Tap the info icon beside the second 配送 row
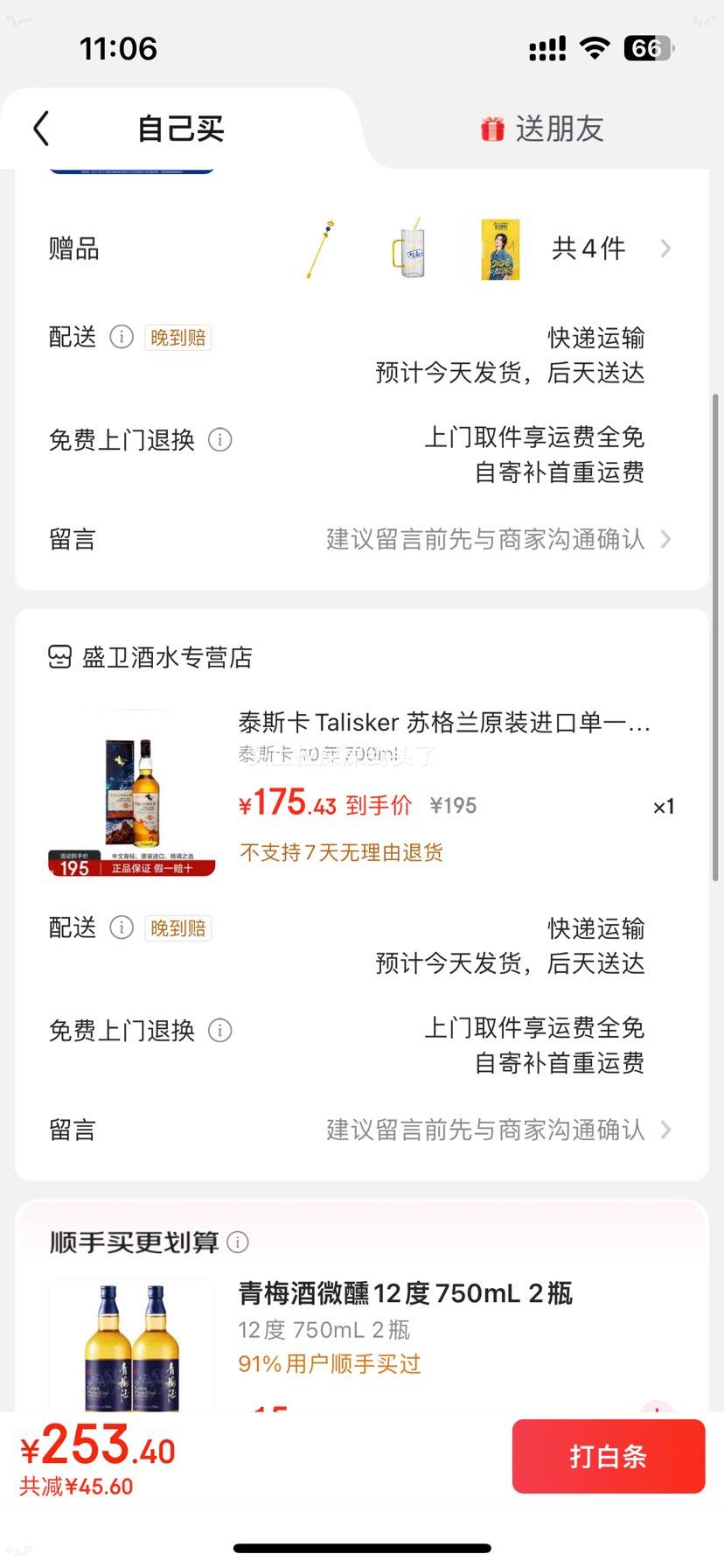Viewport: 724px width, 1568px height. pos(122,927)
